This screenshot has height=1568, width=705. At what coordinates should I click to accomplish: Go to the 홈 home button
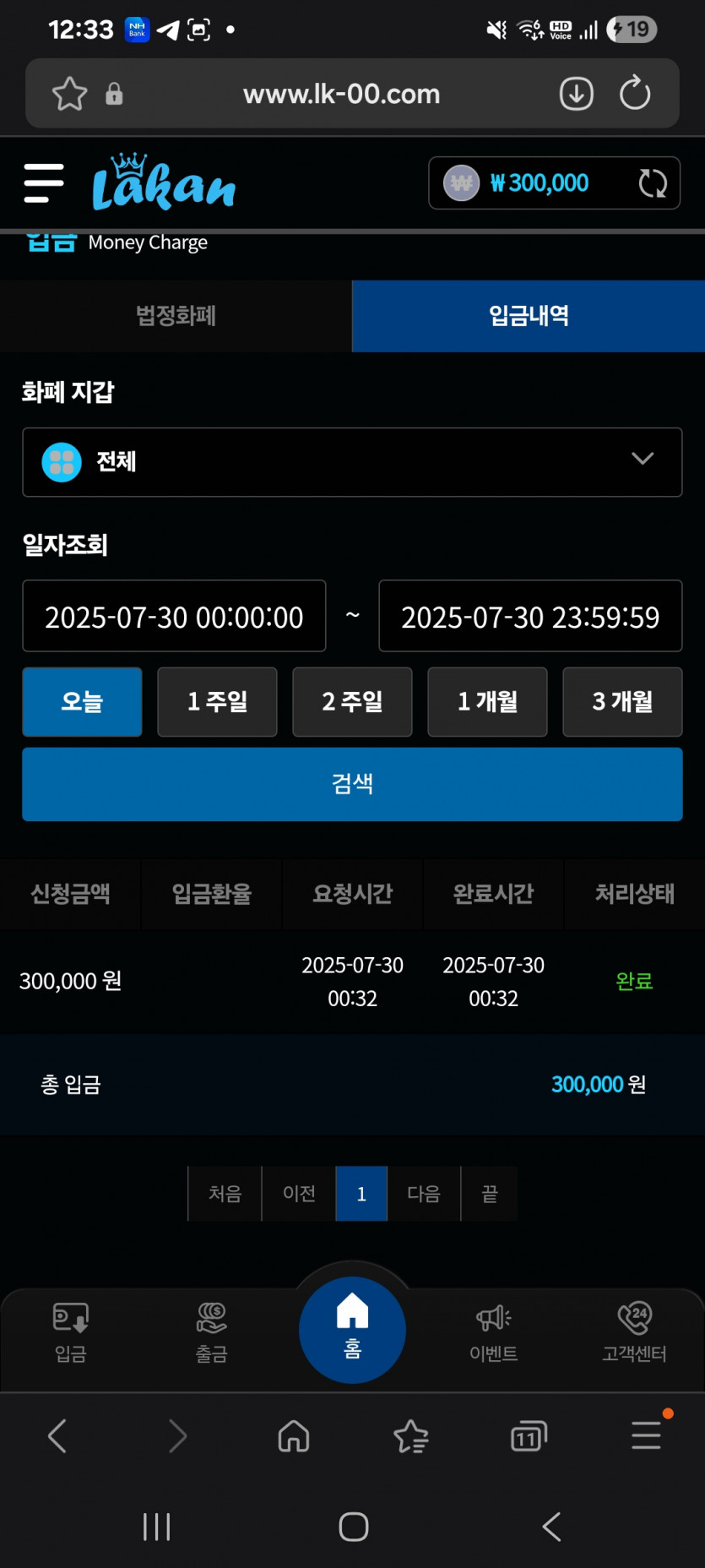pos(352,1330)
